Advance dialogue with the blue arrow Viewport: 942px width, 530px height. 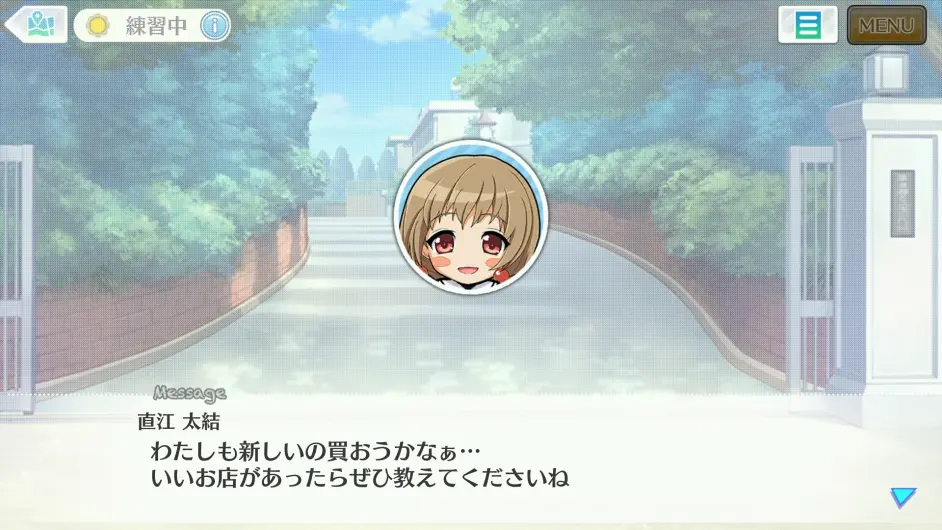(902, 497)
